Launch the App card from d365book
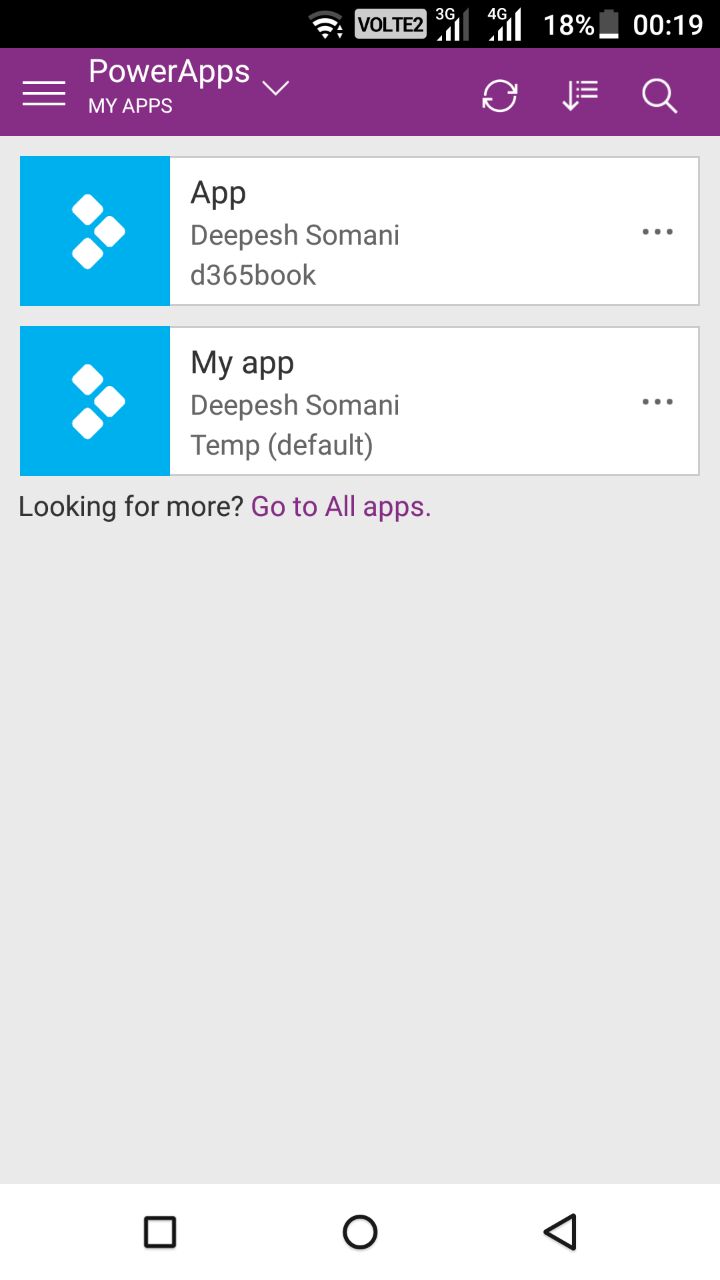 [359, 231]
